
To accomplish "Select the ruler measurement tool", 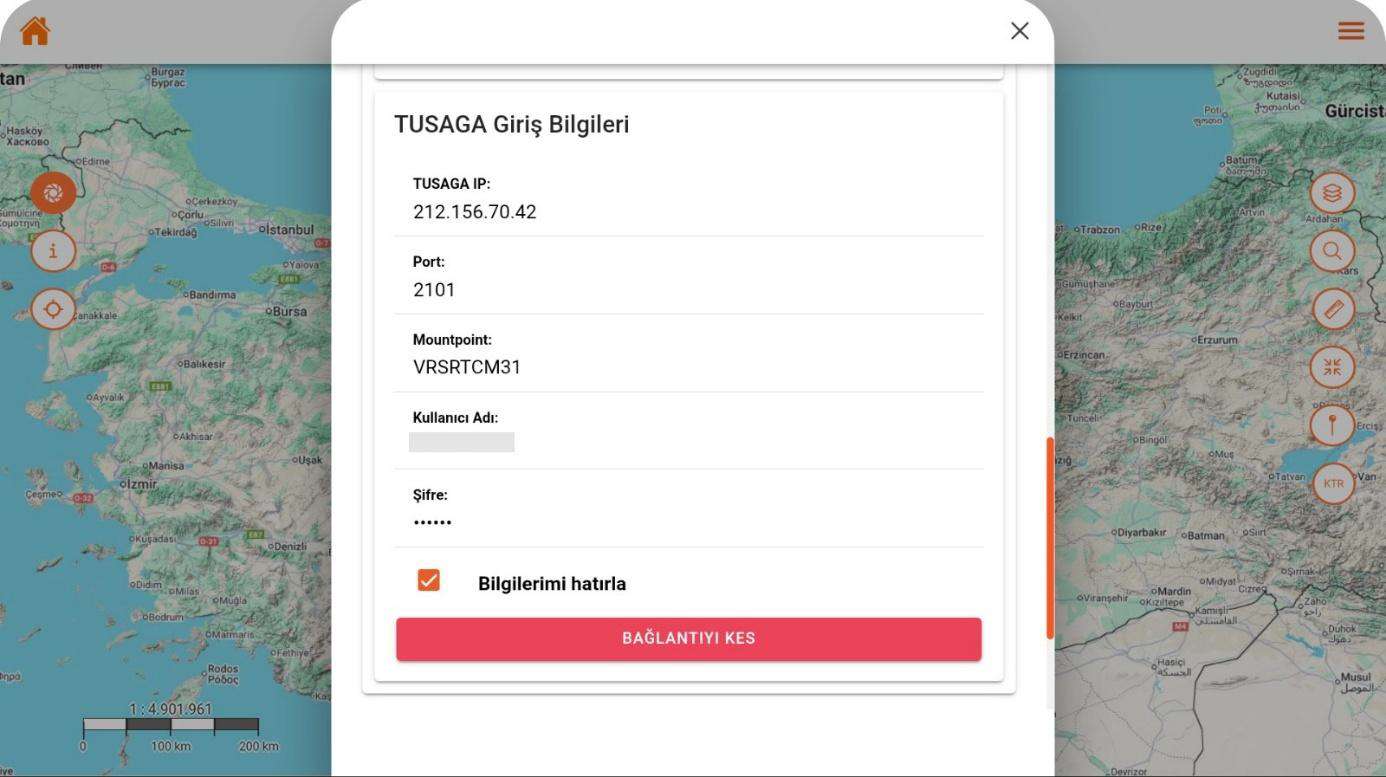I will pos(1332,310).
